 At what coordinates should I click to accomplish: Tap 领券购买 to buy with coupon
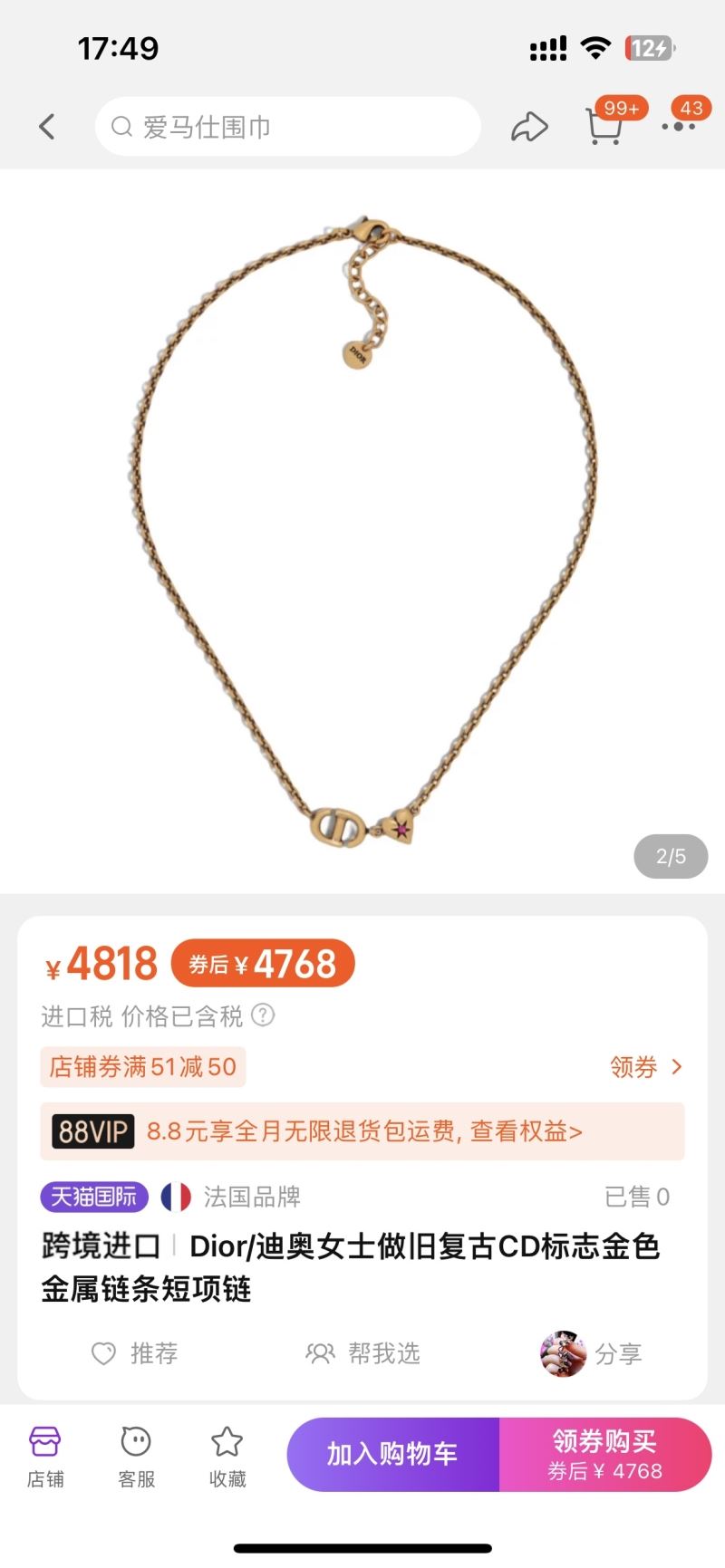(x=605, y=1453)
